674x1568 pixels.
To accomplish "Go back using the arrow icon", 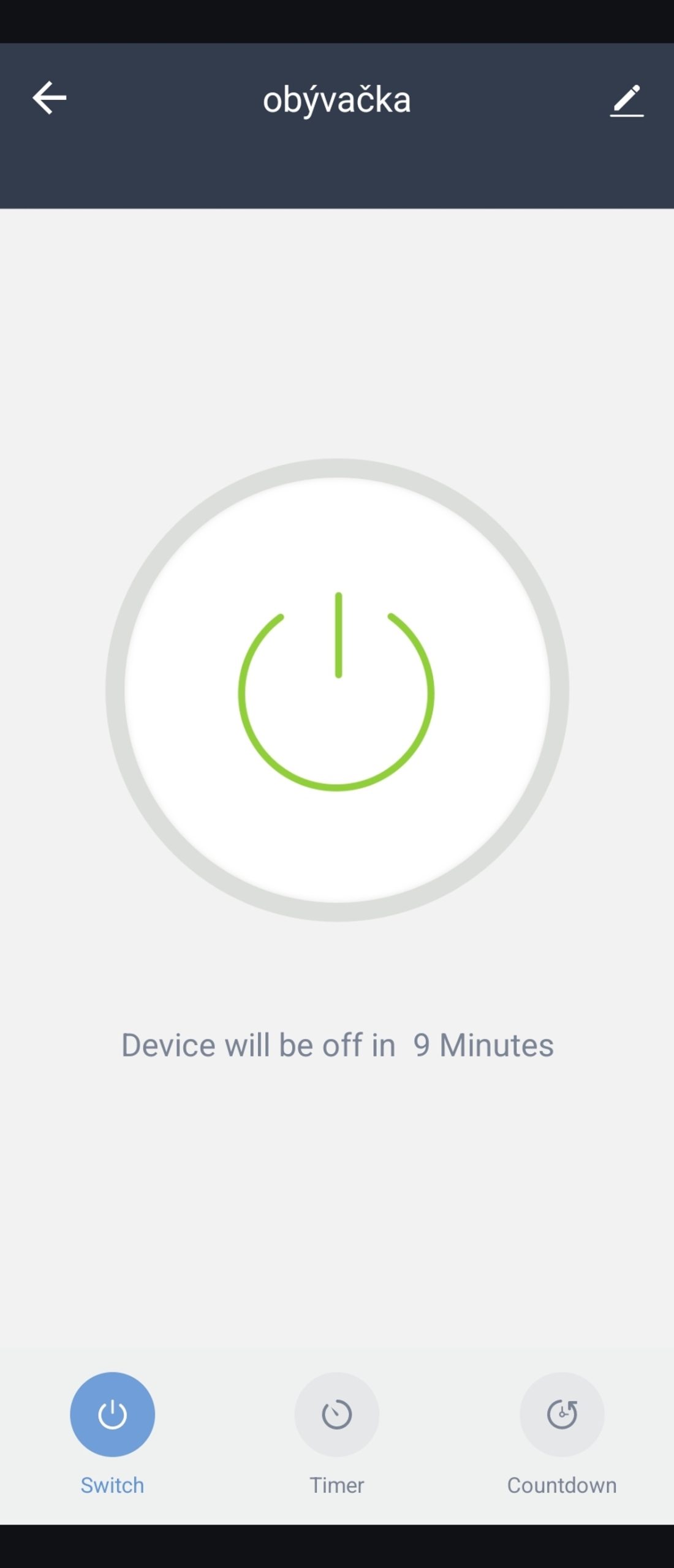I will tap(50, 98).
